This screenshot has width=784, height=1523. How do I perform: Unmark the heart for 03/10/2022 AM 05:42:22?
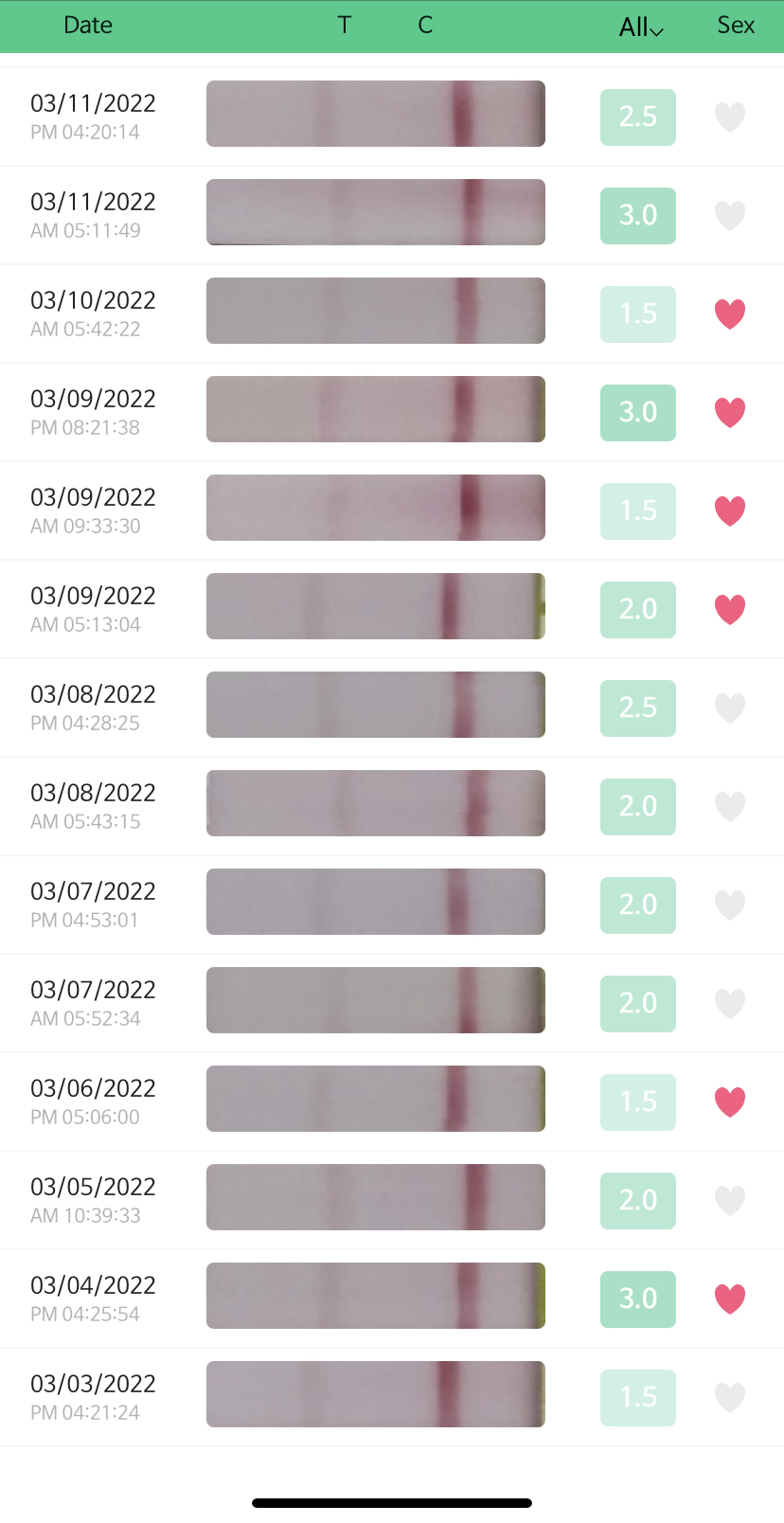(x=729, y=314)
